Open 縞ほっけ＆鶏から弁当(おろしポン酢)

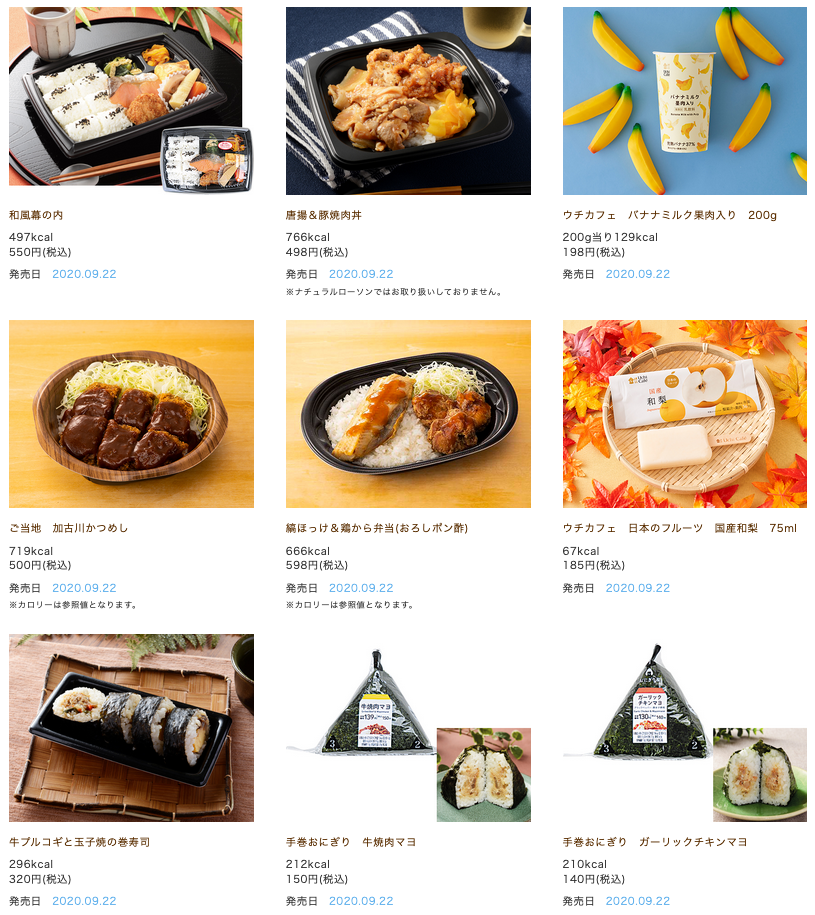(408, 414)
